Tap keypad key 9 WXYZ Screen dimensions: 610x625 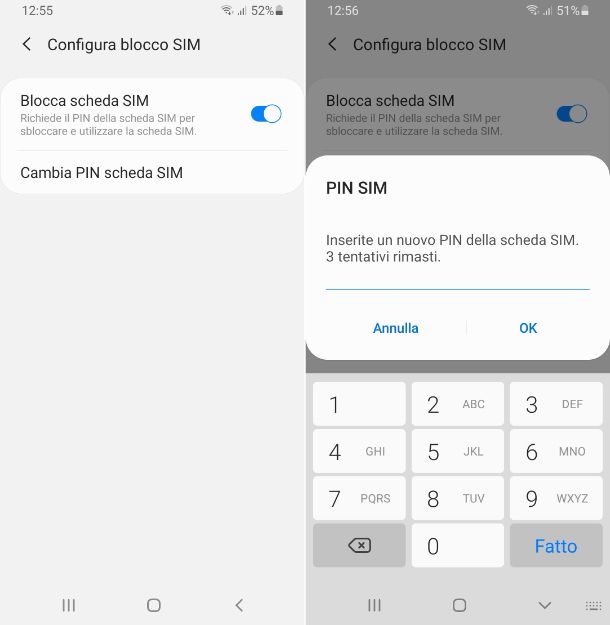point(556,498)
